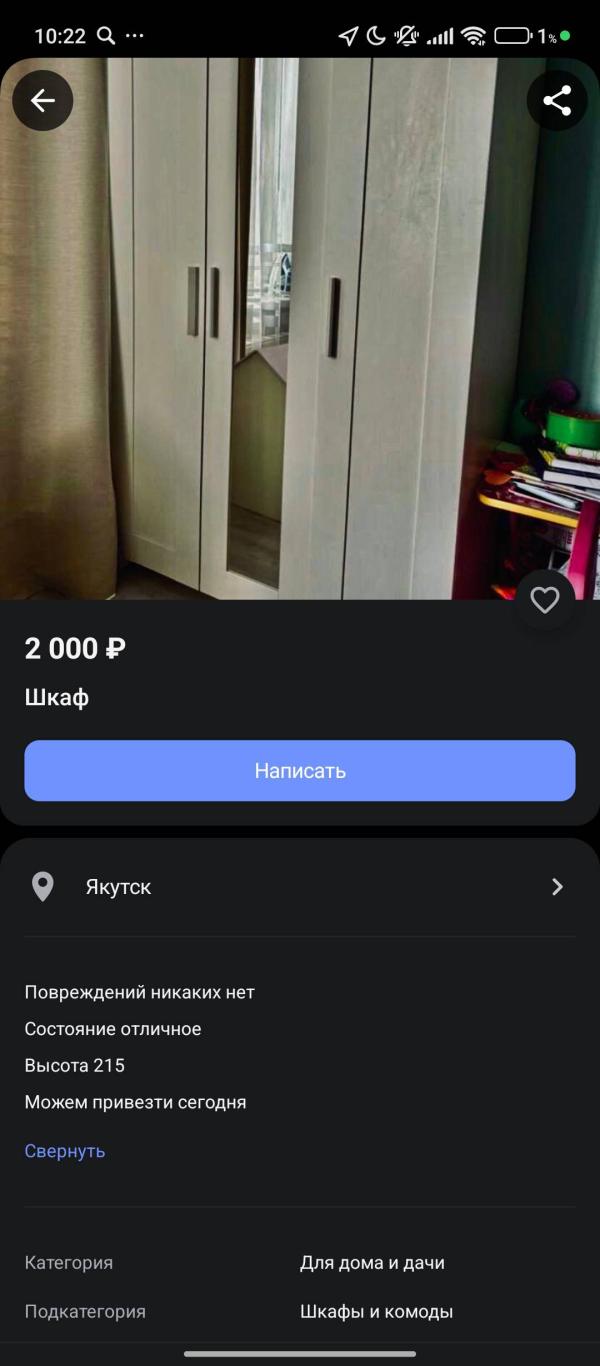Viewport: 600px width, 1366px height.
Task: Open the Якутск location row
Action: [300, 887]
